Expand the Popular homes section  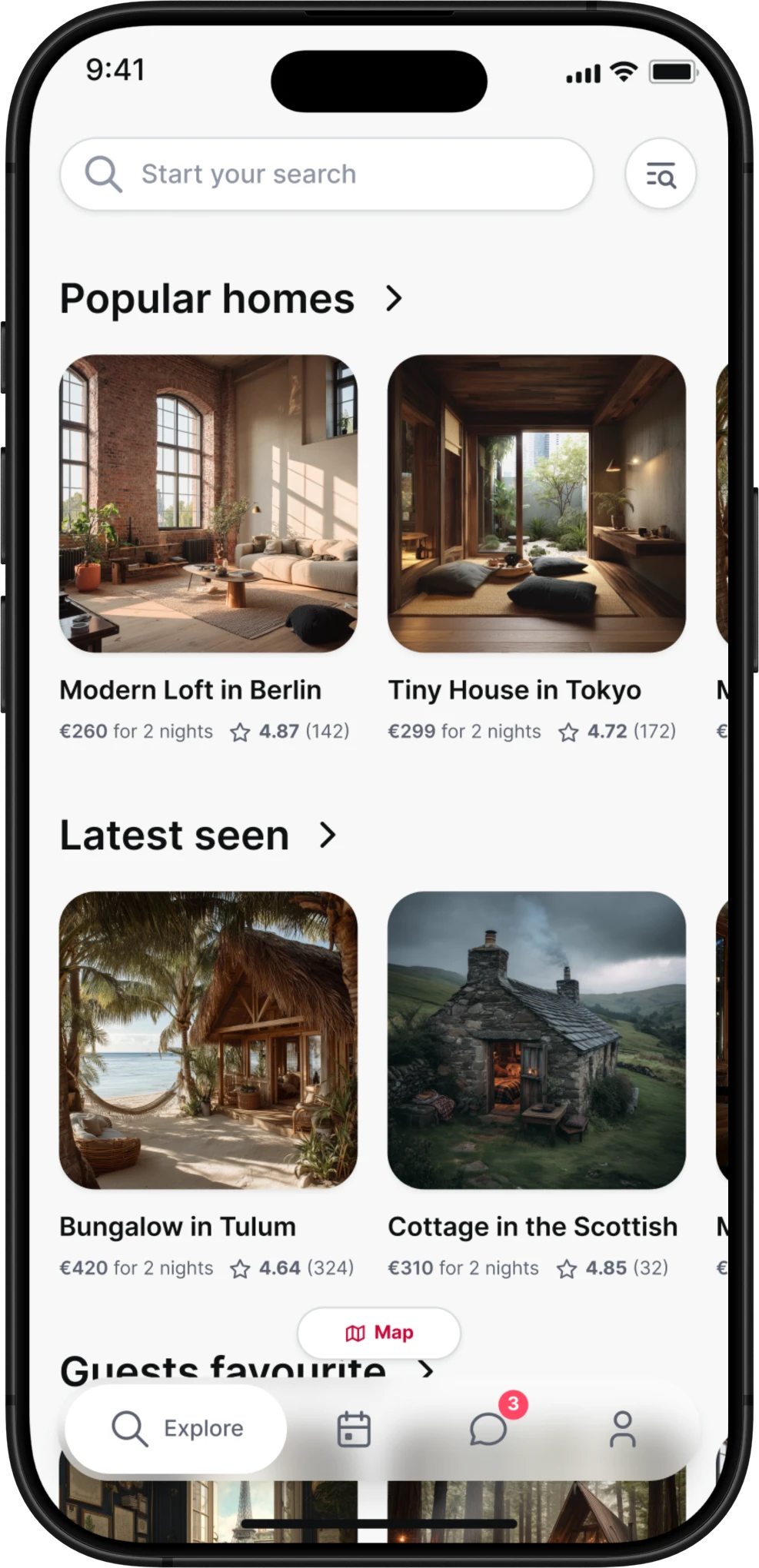point(394,298)
